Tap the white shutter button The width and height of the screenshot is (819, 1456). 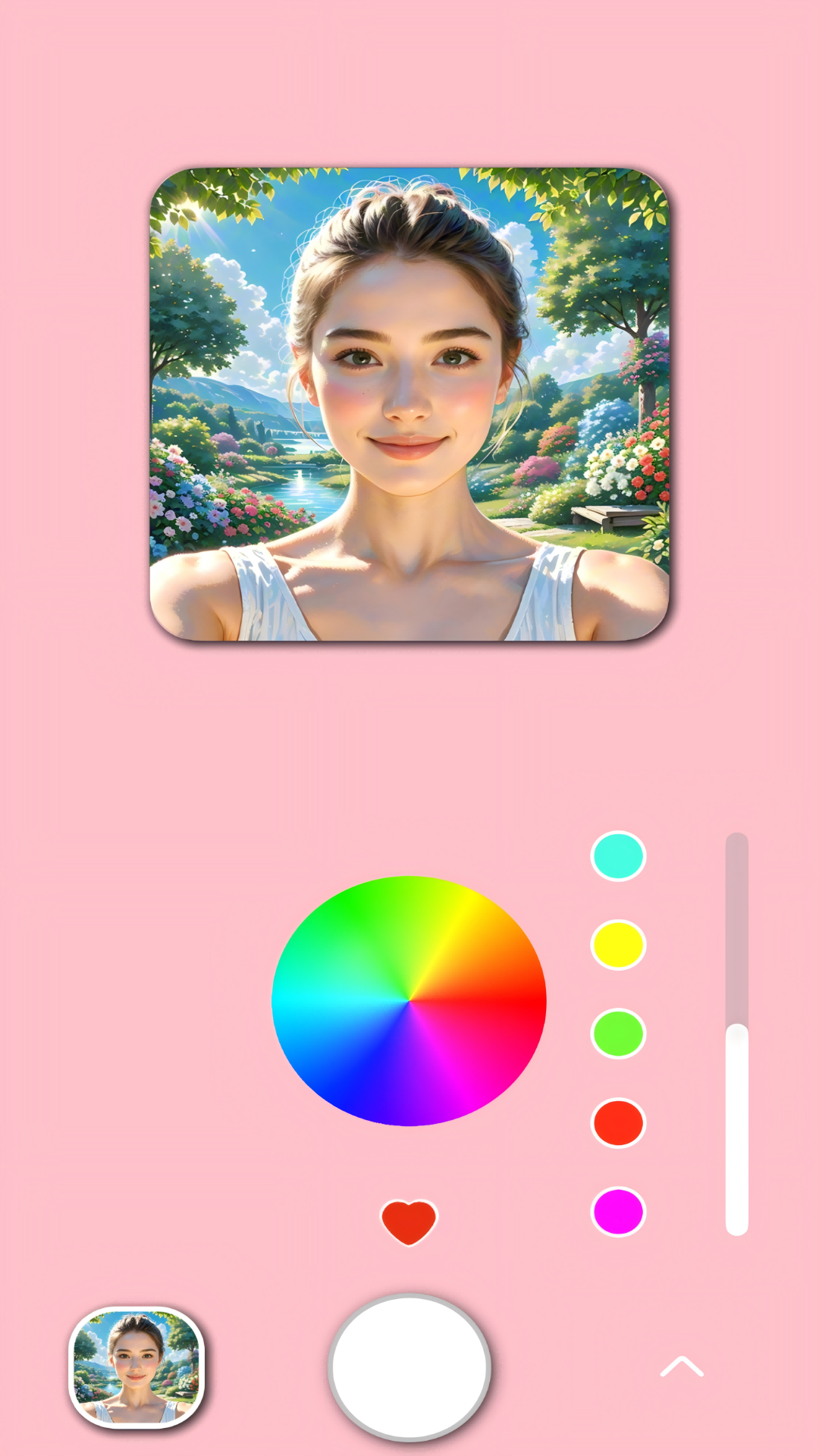pyautogui.click(x=409, y=1367)
